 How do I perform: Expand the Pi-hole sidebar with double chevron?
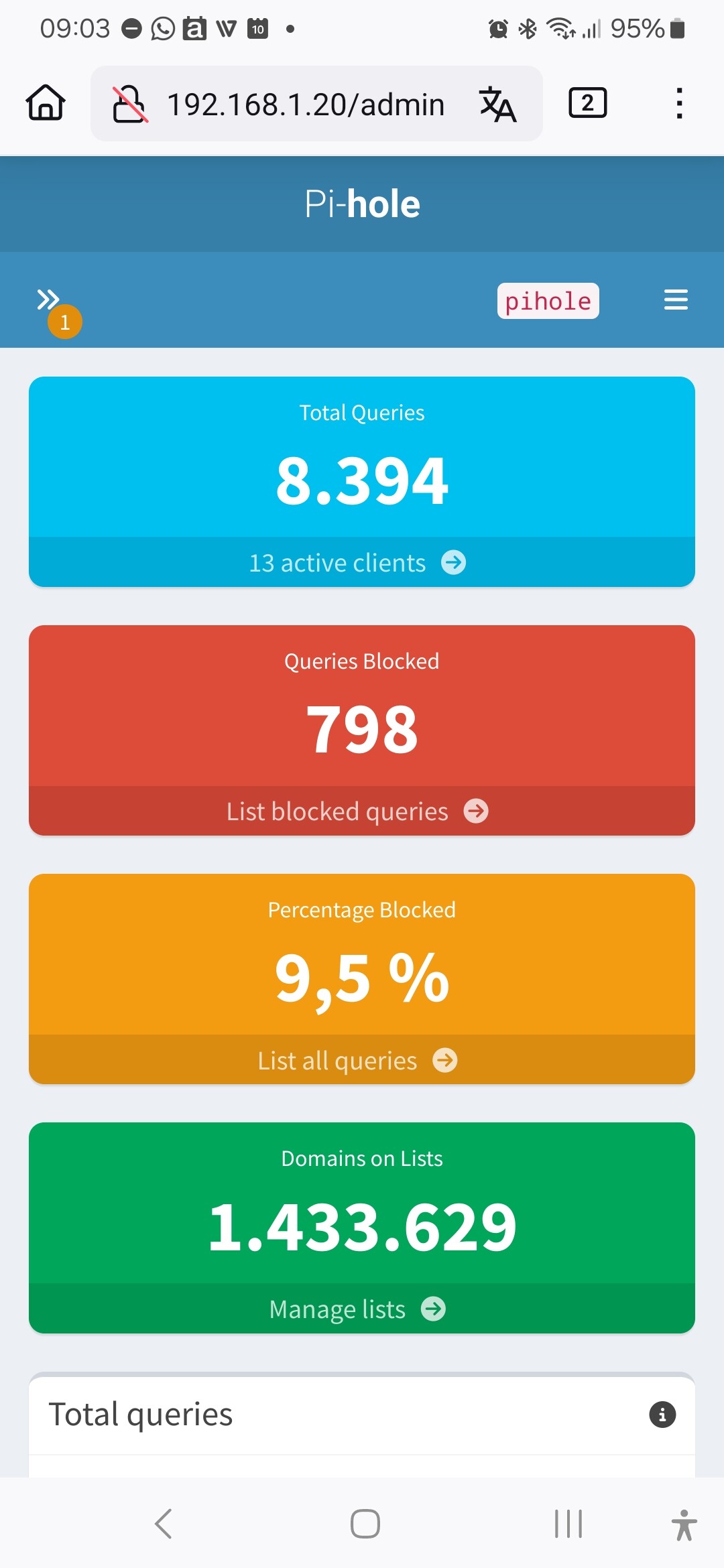pyautogui.click(x=48, y=299)
